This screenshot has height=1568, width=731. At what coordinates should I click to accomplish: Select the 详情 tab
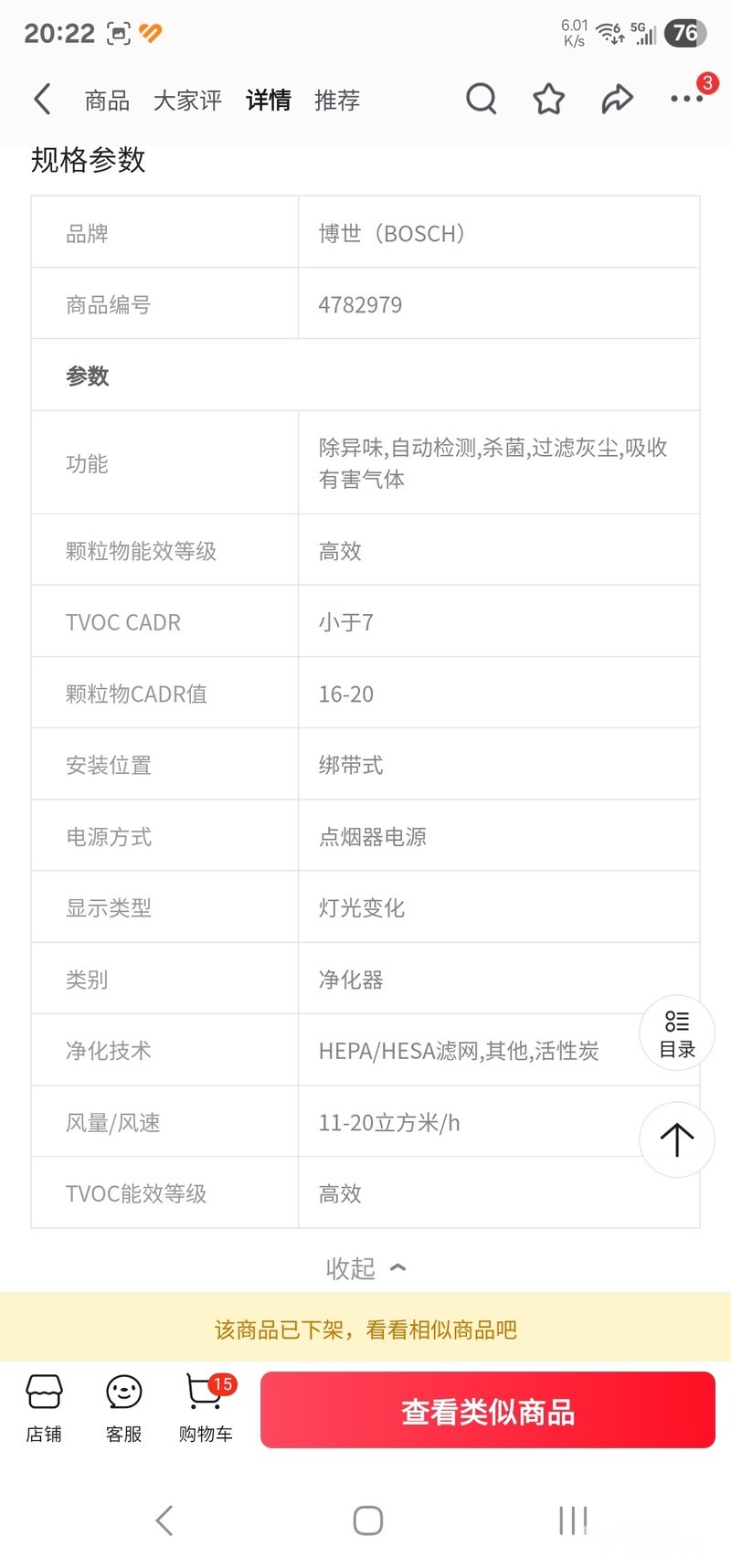pos(268,100)
